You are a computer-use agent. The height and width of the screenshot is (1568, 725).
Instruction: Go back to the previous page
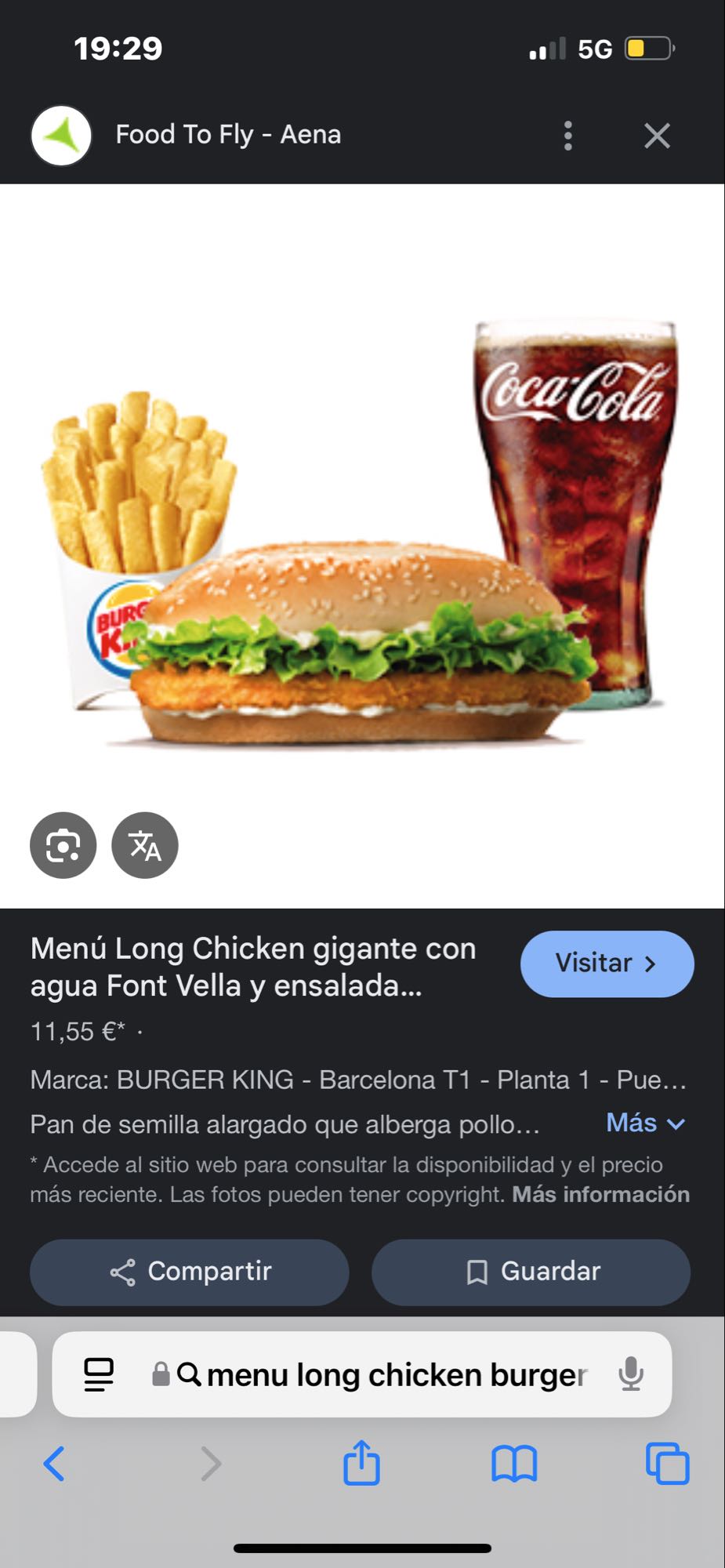pyautogui.click(x=54, y=1464)
